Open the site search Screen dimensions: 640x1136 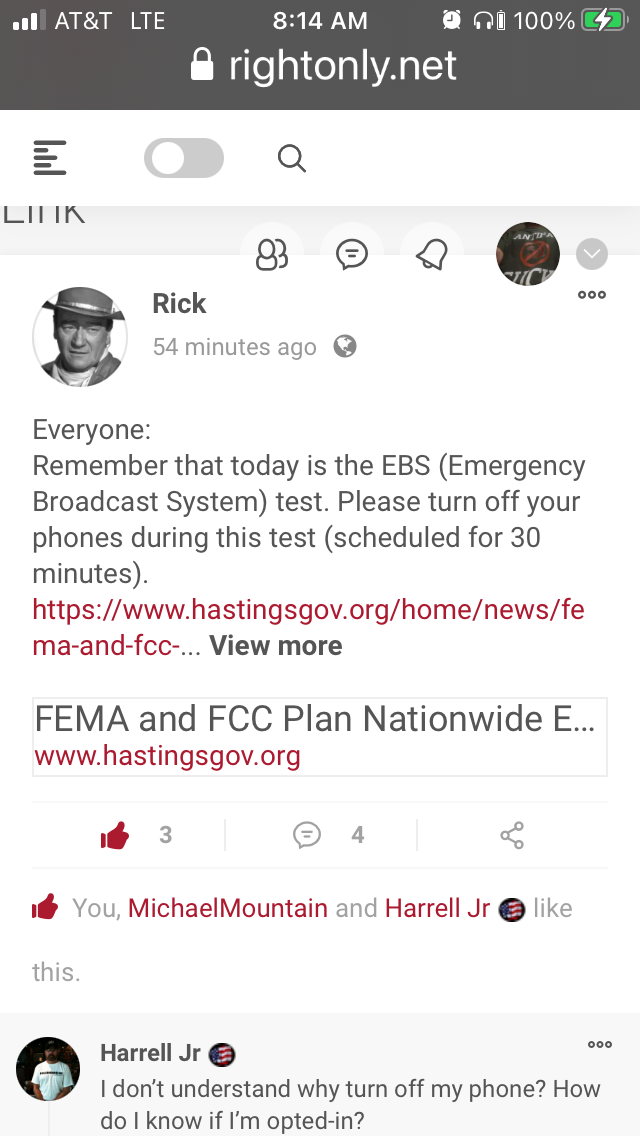[291, 159]
